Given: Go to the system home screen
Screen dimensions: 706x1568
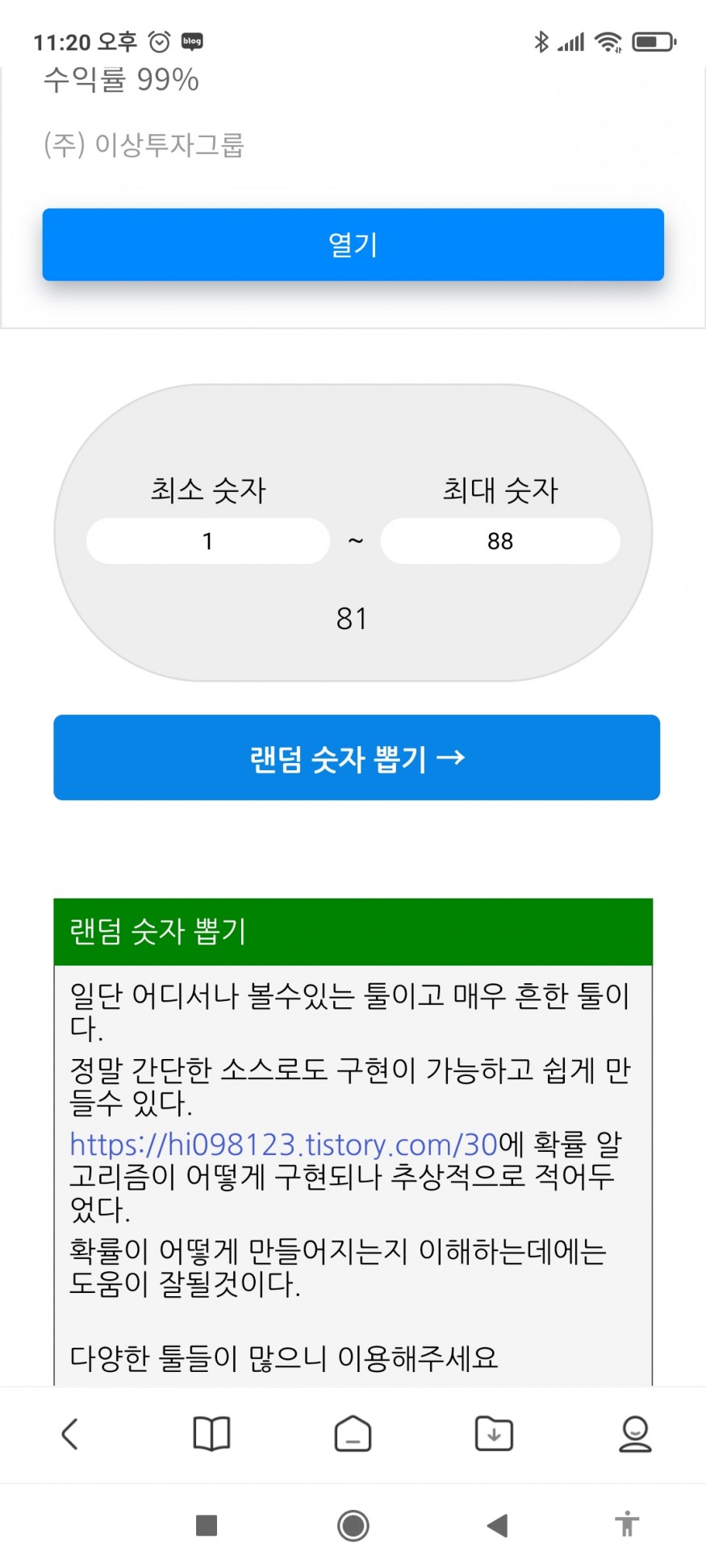Looking at the screenshot, I should pos(353,1525).
